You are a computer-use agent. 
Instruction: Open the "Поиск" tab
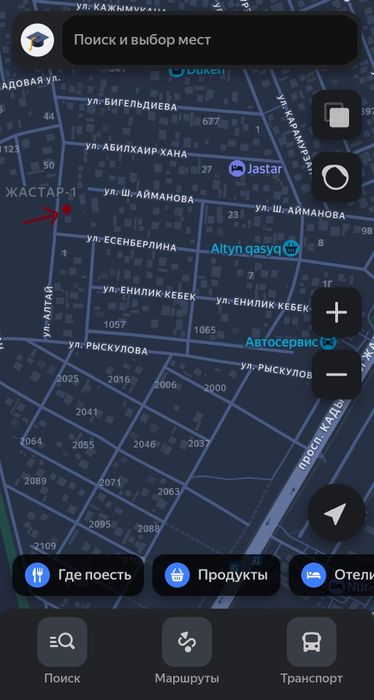[x=62, y=651]
